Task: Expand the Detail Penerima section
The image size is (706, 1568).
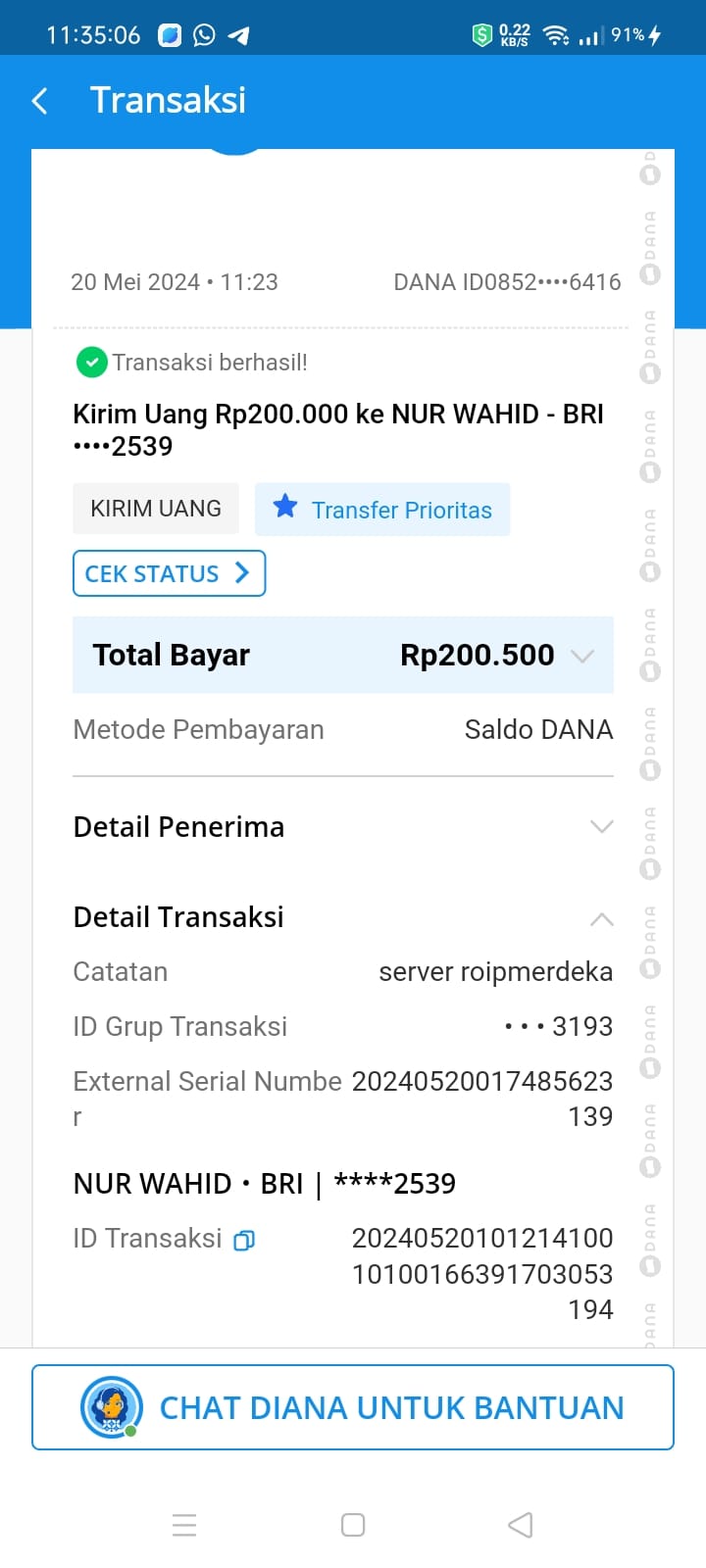Action: coord(601,827)
